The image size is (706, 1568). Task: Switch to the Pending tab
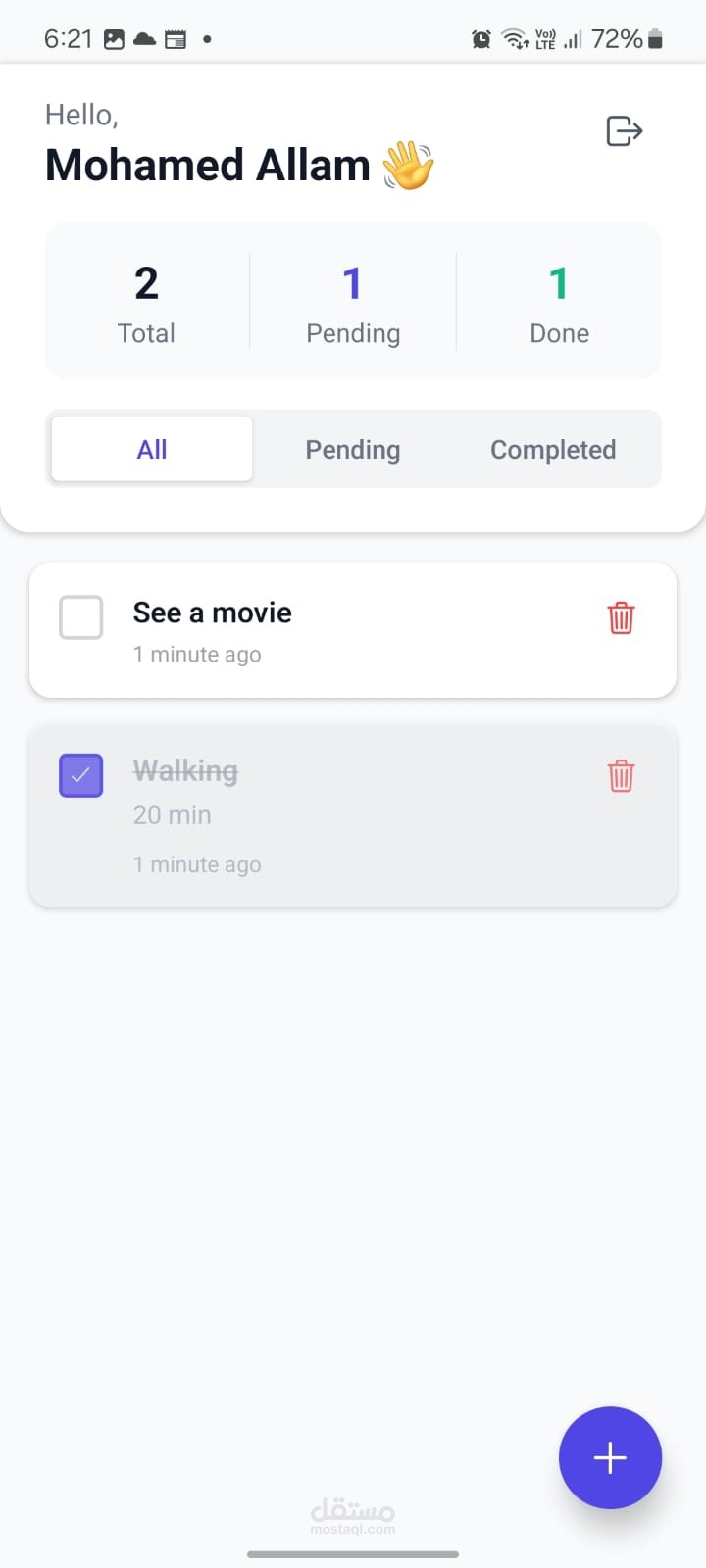coord(353,449)
